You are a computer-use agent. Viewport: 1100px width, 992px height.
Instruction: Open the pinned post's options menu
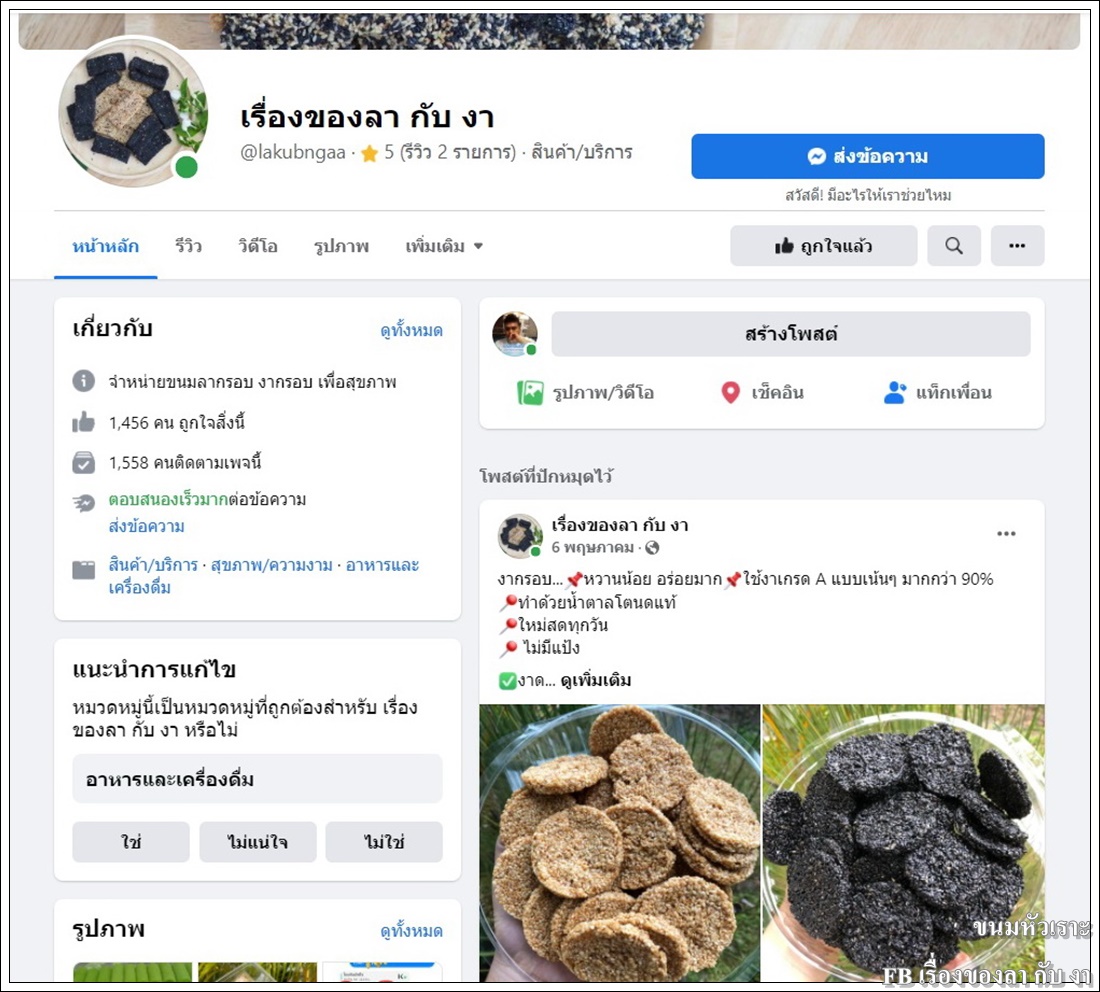(1006, 534)
